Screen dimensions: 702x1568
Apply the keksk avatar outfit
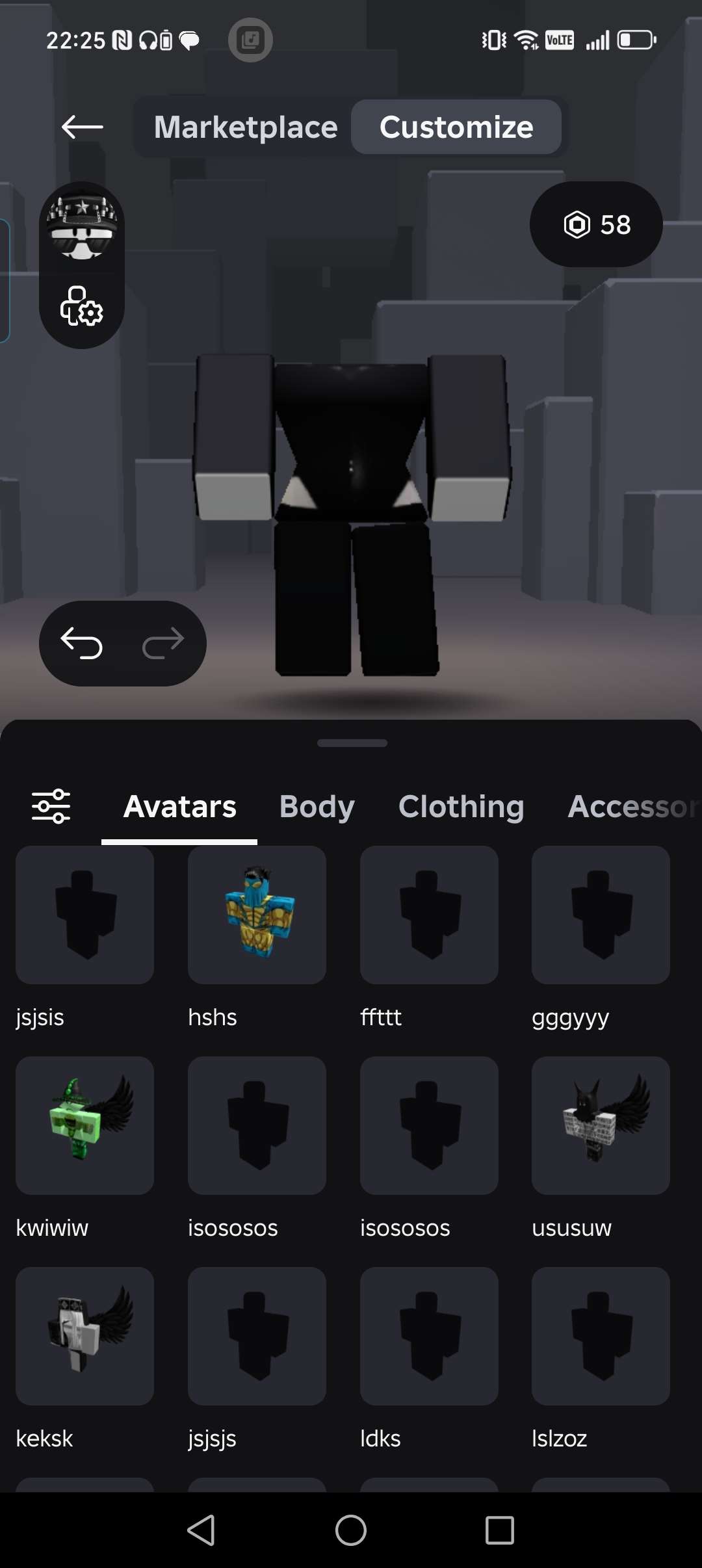point(85,1336)
